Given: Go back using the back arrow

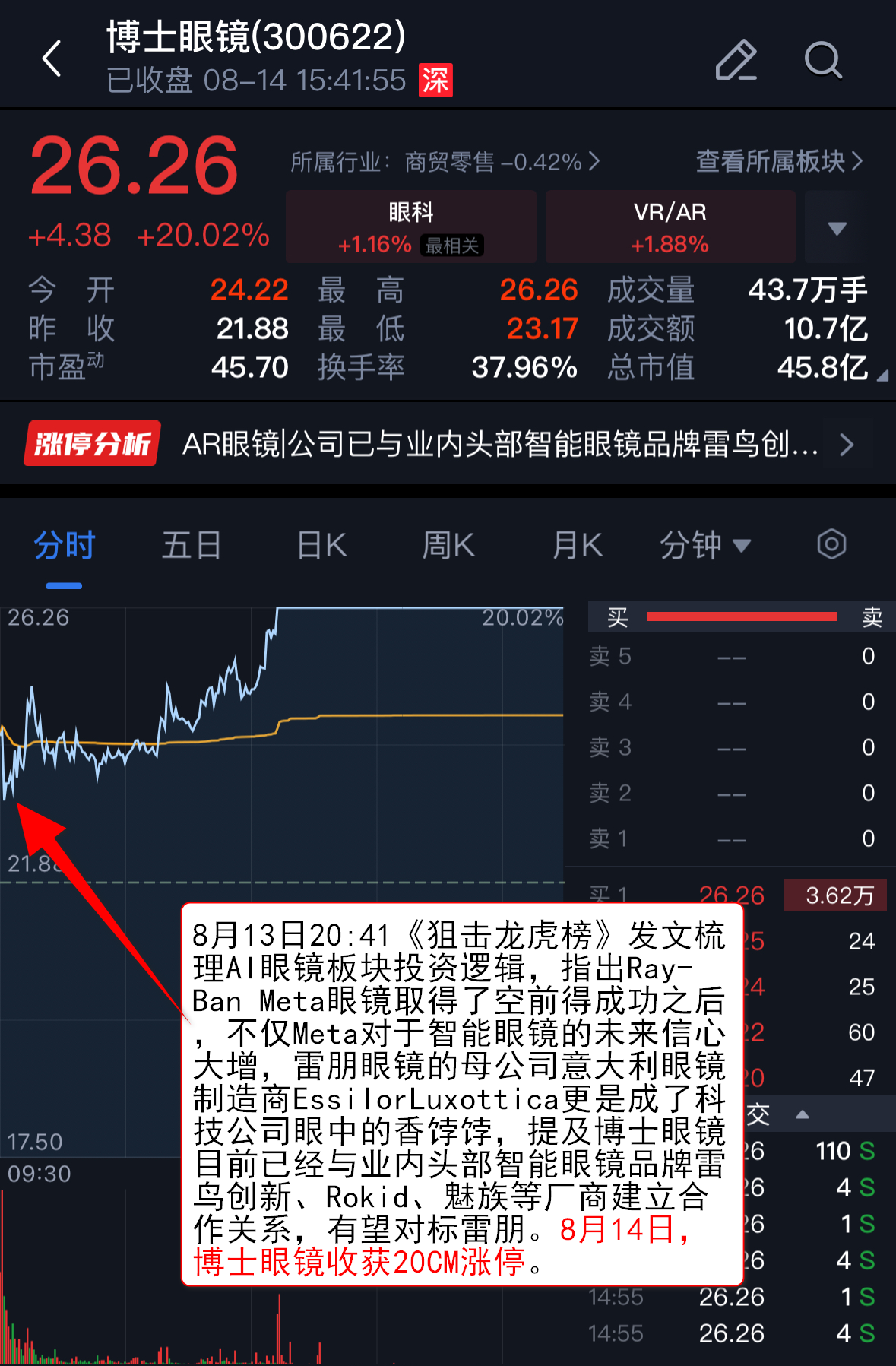Looking at the screenshot, I should click(x=52, y=59).
